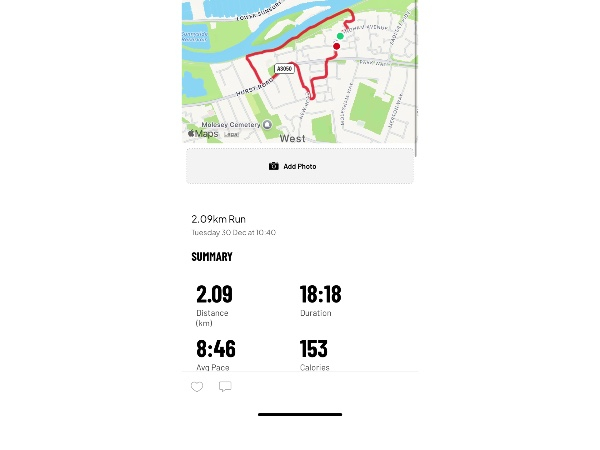Open comments on this run
The image size is (600, 450).
(225, 387)
